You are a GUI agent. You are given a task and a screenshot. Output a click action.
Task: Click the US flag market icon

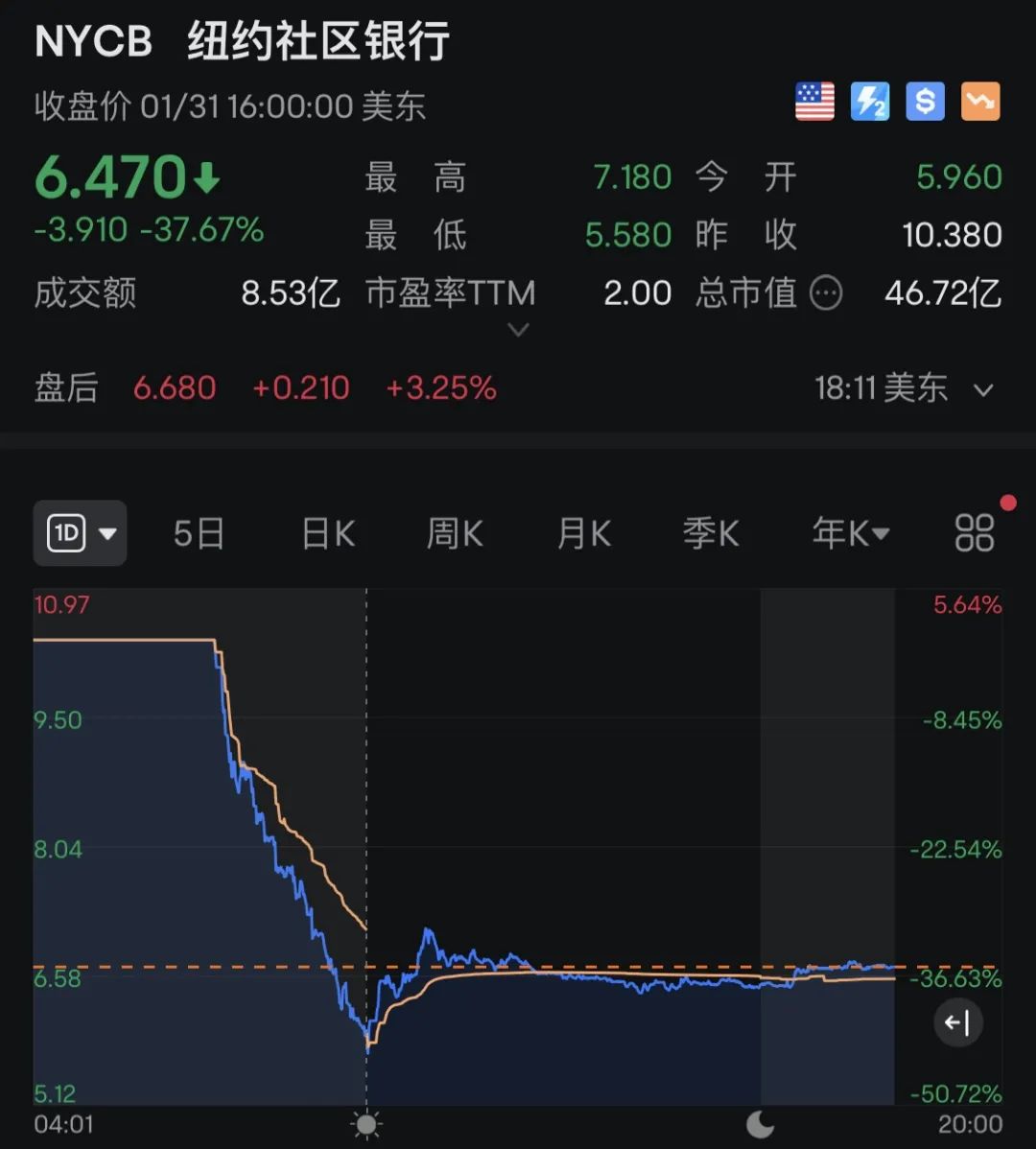click(813, 101)
